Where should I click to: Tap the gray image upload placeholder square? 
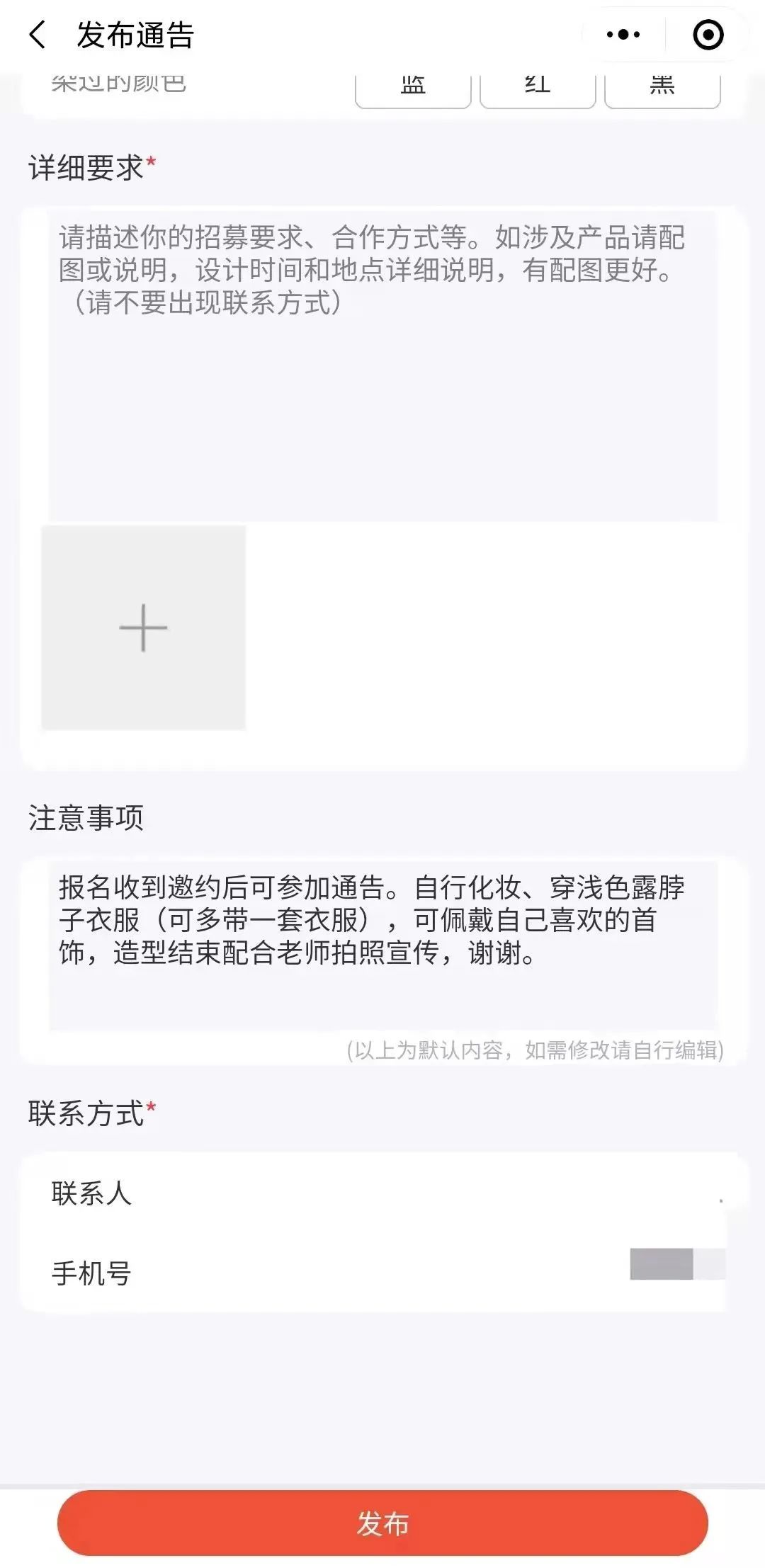point(143,627)
